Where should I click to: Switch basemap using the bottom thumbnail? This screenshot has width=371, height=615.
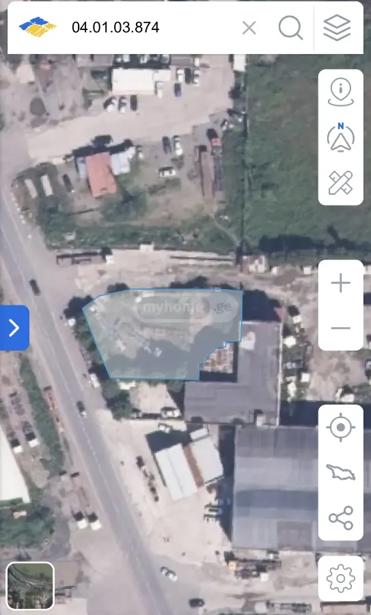pyautogui.click(x=30, y=586)
